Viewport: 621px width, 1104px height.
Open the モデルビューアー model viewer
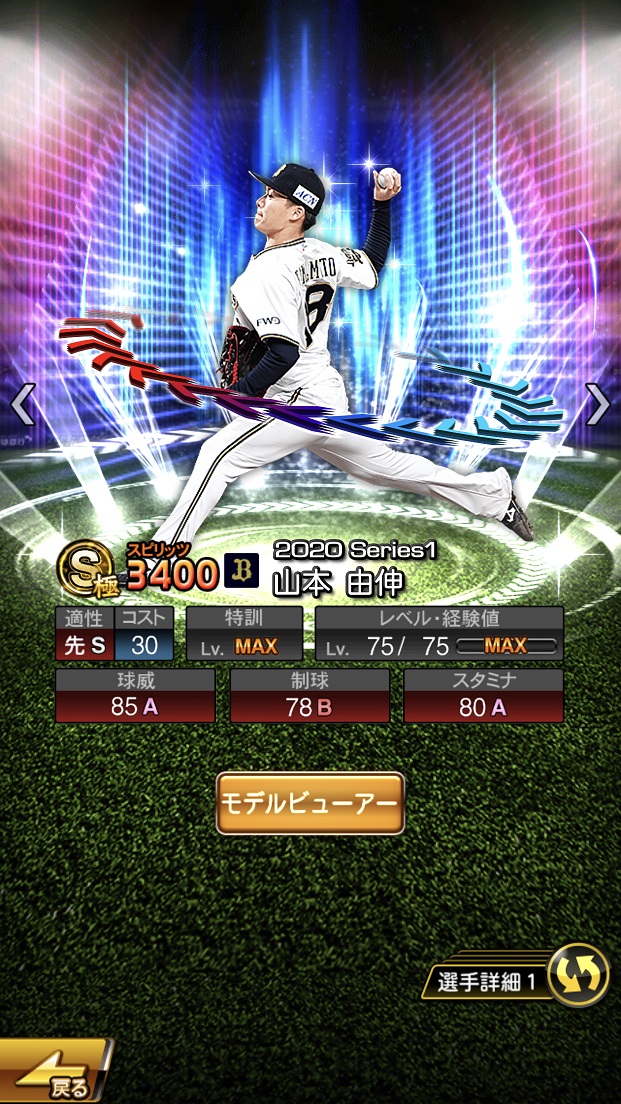point(310,803)
